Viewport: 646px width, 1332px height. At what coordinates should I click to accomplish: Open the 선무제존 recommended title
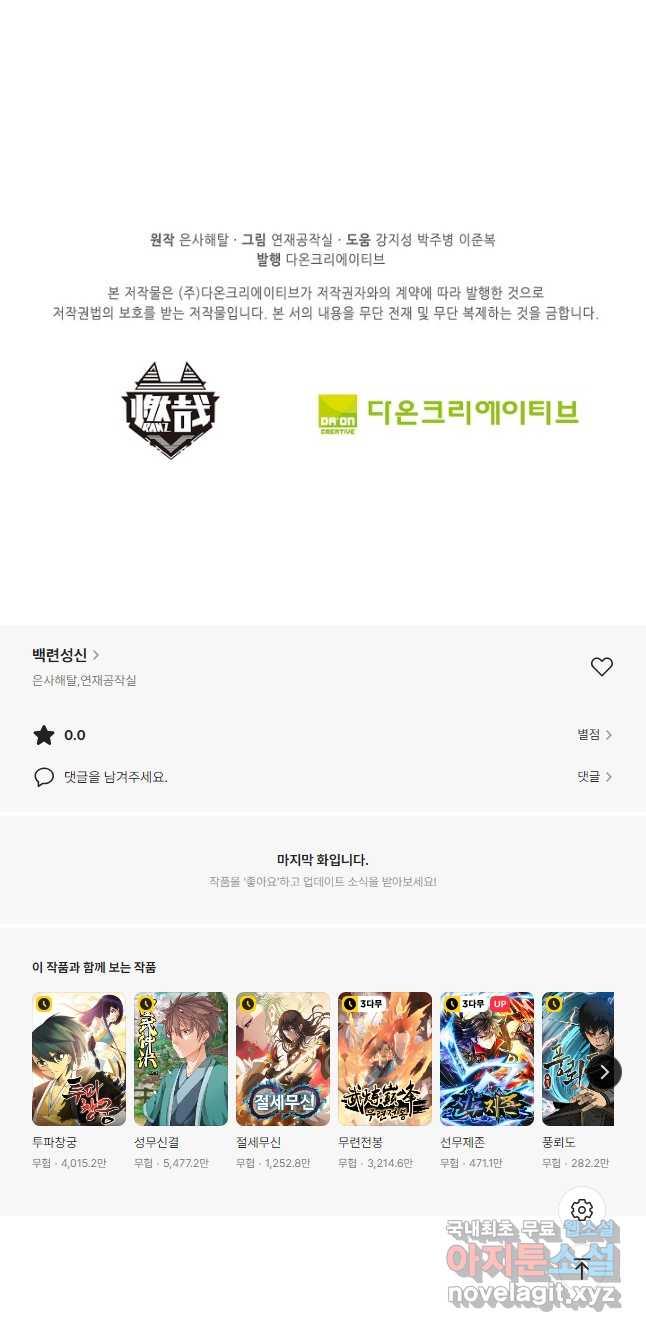[x=487, y=1059]
